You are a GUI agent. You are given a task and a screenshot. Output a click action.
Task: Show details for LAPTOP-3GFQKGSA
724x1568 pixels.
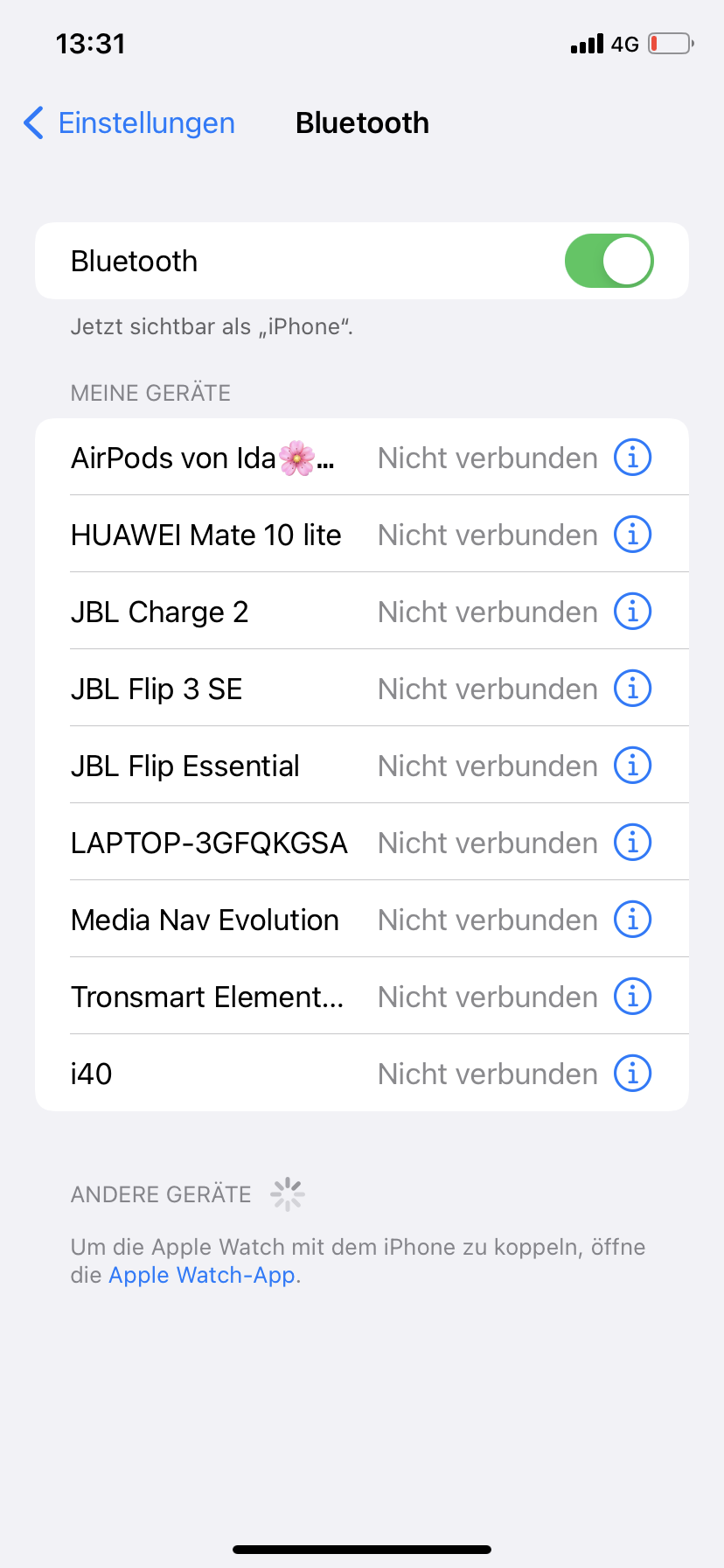632,843
